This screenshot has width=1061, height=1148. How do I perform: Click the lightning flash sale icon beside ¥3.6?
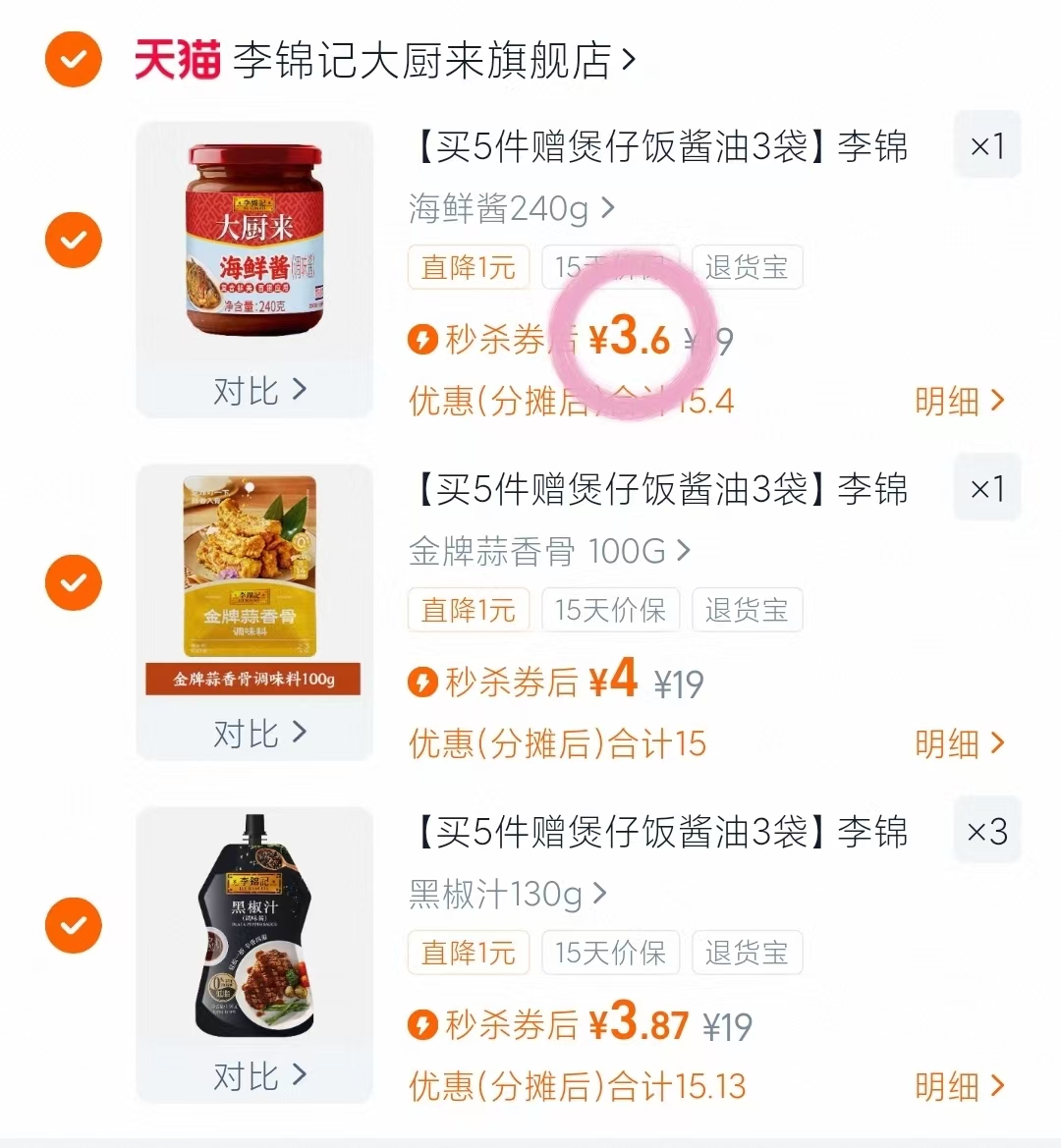[x=422, y=339]
